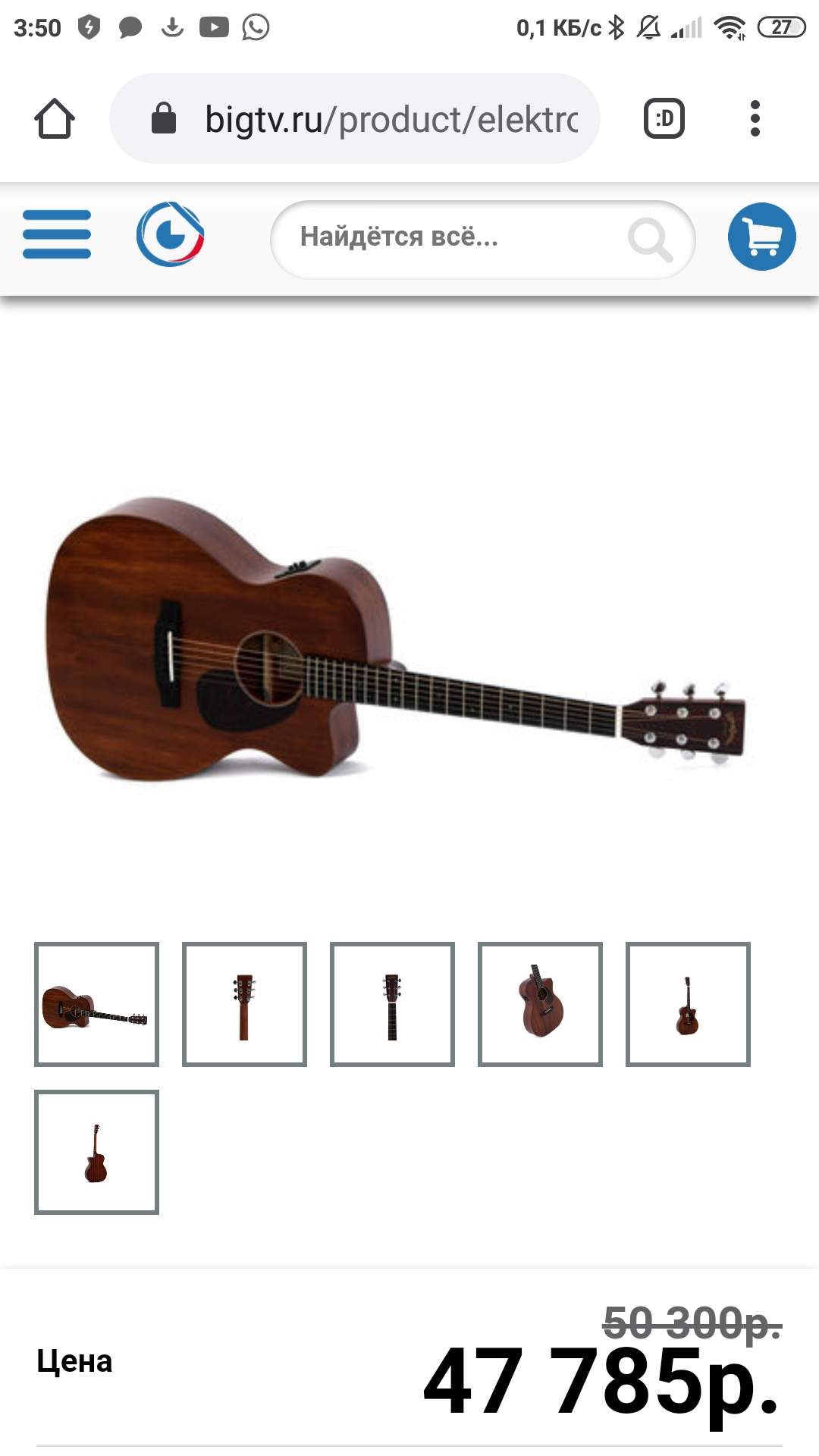Tap the magnifier search icon
Viewport: 819px width, 1456px height.
click(x=650, y=239)
